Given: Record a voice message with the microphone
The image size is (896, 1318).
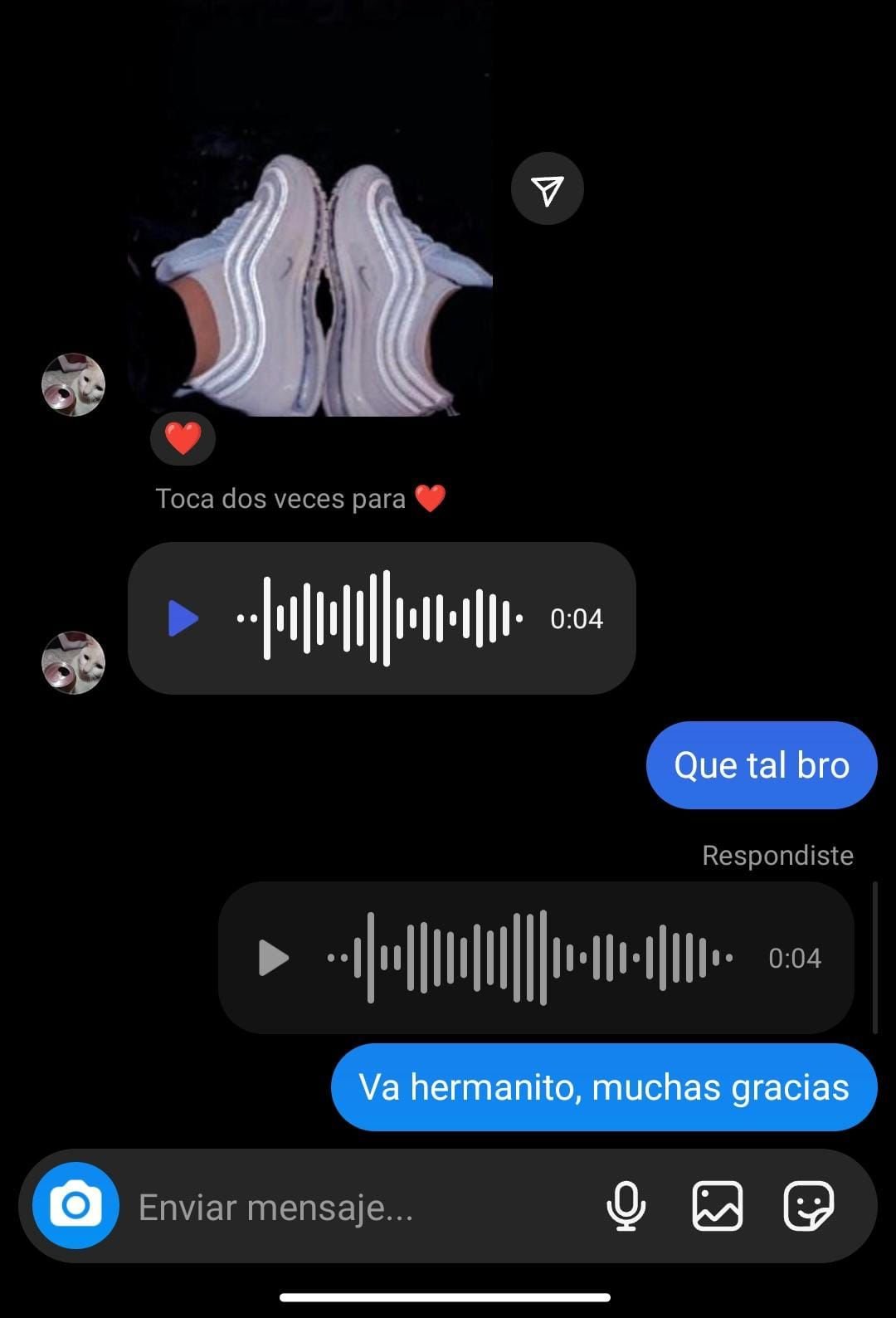Looking at the screenshot, I should pyautogui.click(x=626, y=1206).
